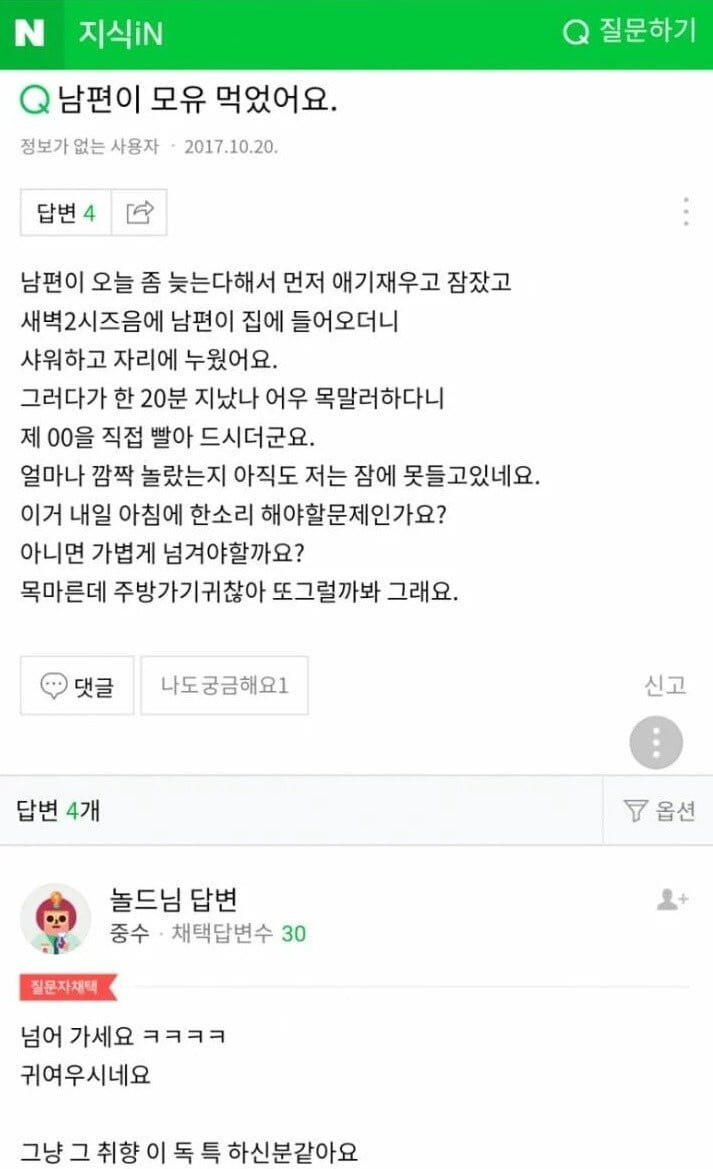Tap 질문하기 to ask a question
This screenshot has height=1169, width=713.
(x=629, y=31)
